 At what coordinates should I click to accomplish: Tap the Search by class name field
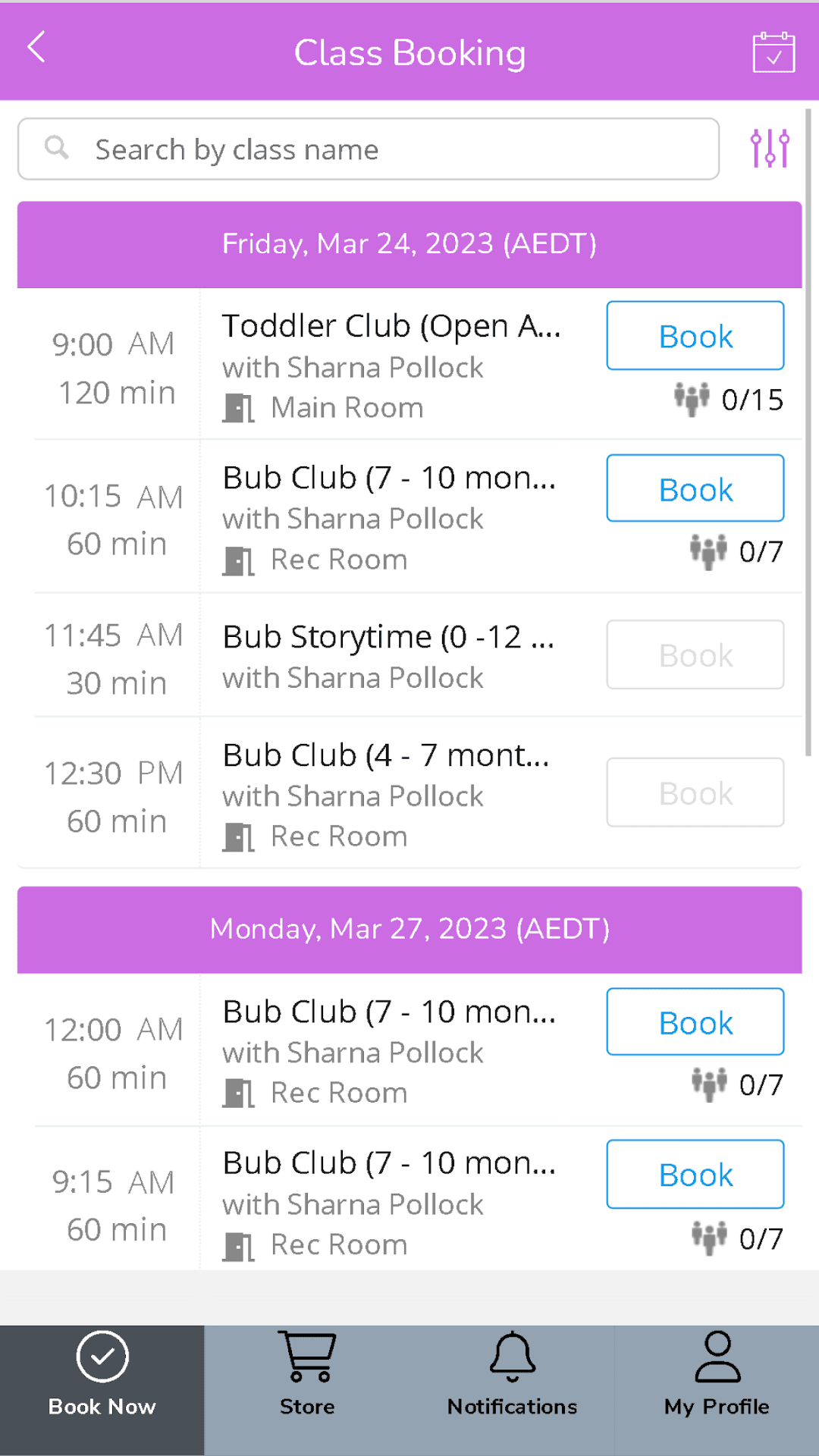tap(369, 149)
